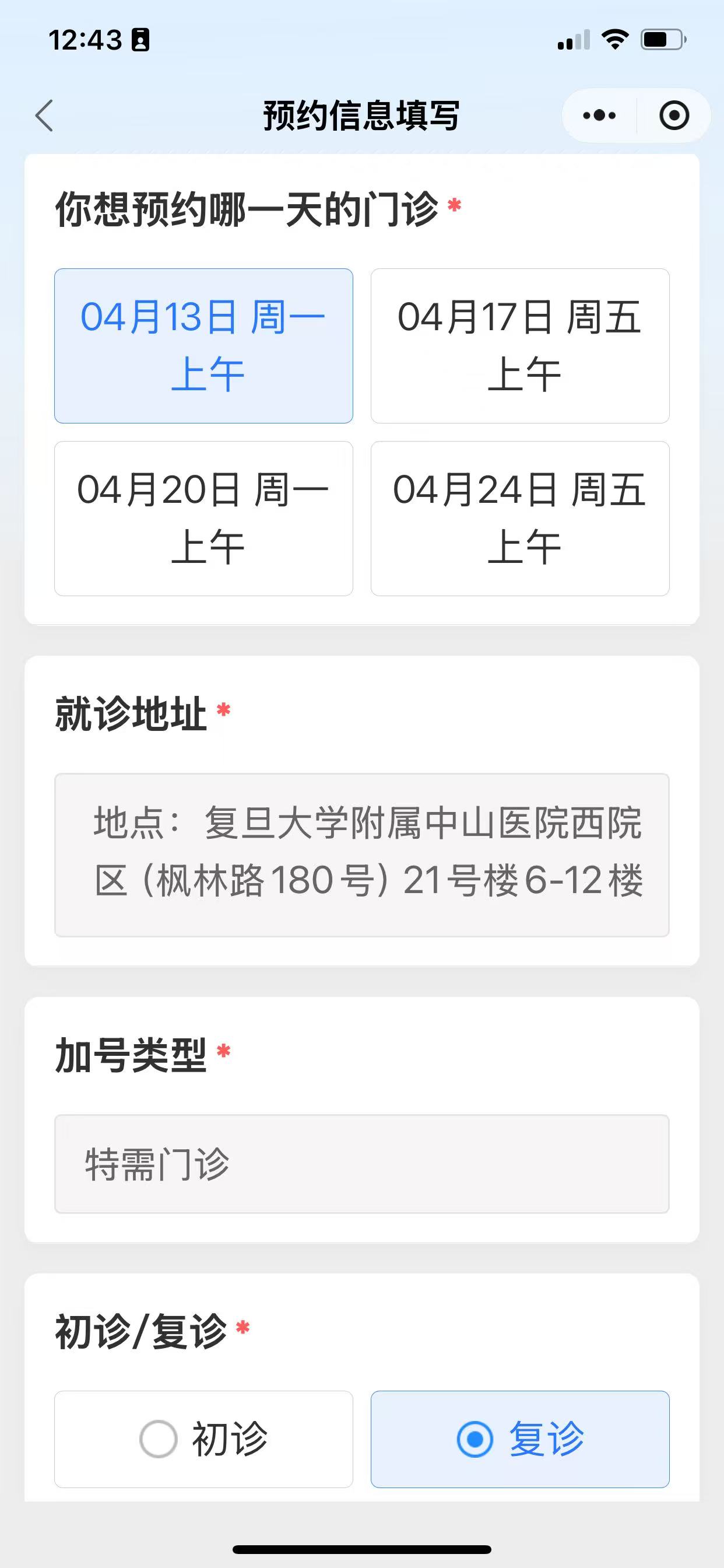Select 04月24日 周五 上午 as visit date
The height and width of the screenshot is (1568, 724).
click(x=520, y=519)
